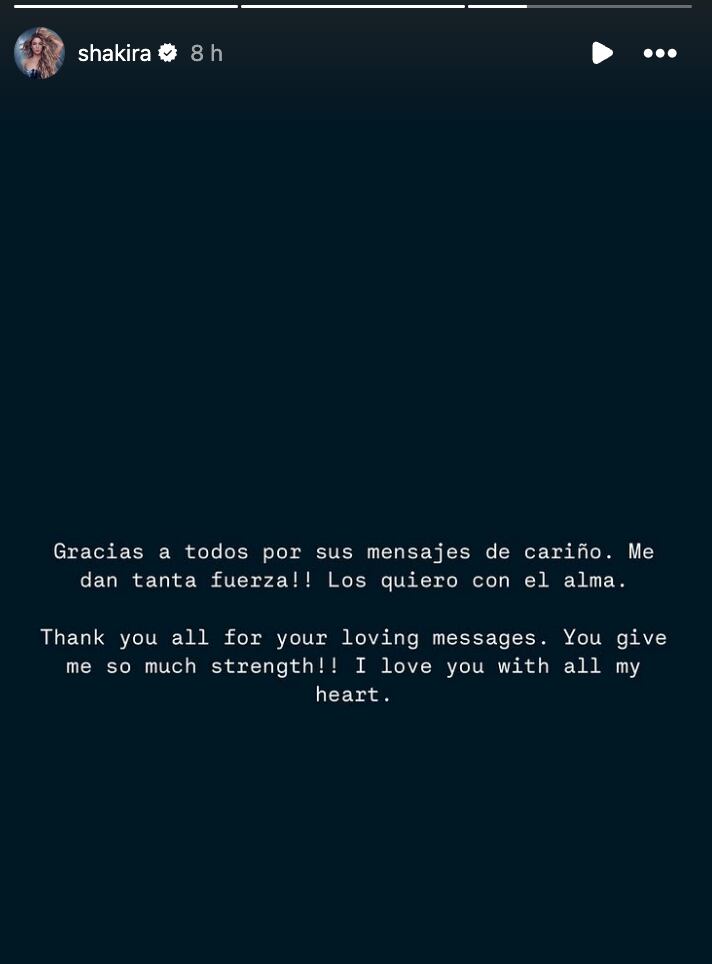This screenshot has height=964, width=712.
Task: Open the three-dot more options menu
Action: (x=660, y=54)
